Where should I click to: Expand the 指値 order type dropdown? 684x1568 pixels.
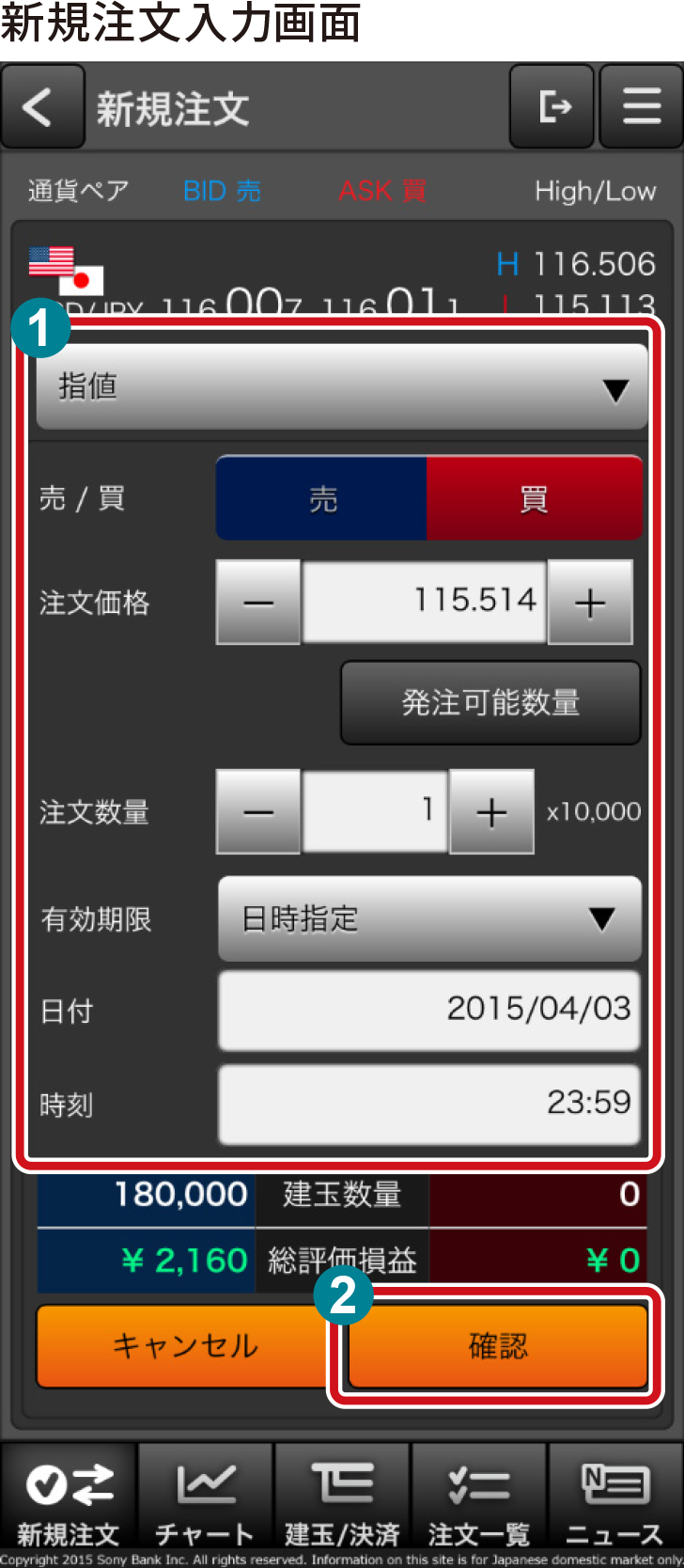coord(342,387)
